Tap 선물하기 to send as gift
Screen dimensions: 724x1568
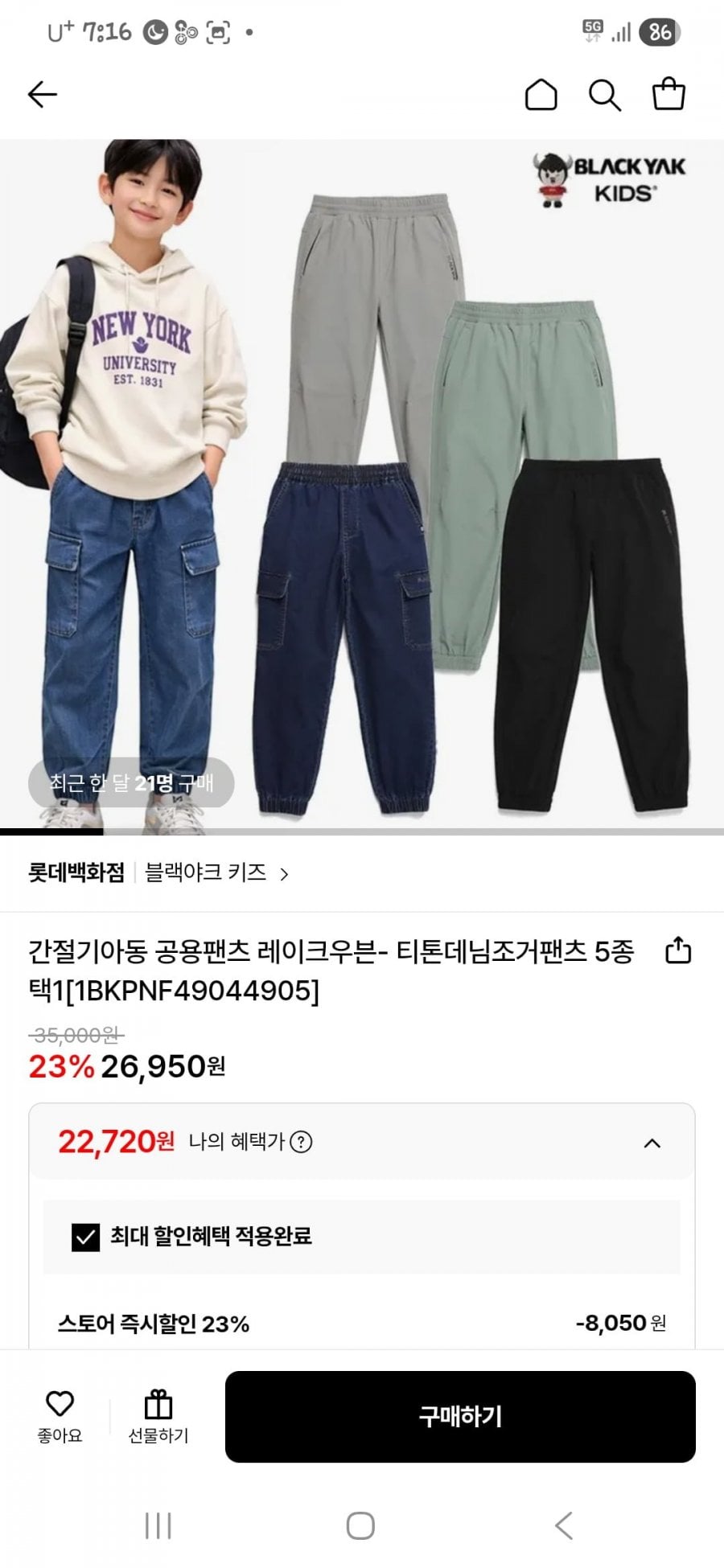(158, 1416)
